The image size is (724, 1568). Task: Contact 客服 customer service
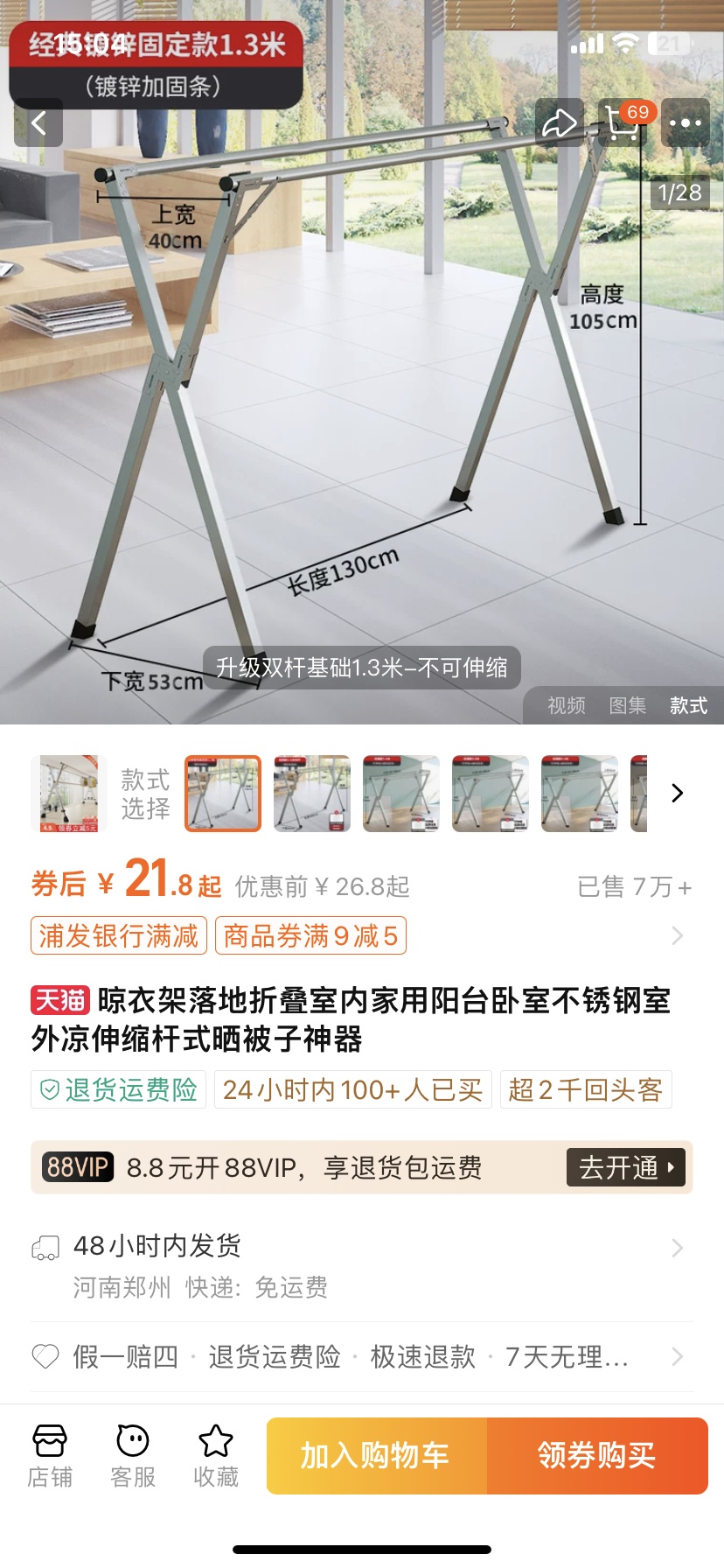point(133,1456)
